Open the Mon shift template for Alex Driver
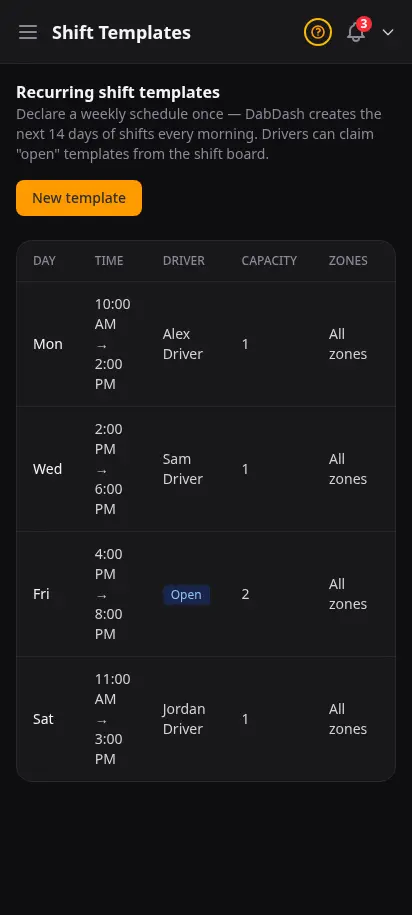This screenshot has width=412, height=915. (206, 344)
